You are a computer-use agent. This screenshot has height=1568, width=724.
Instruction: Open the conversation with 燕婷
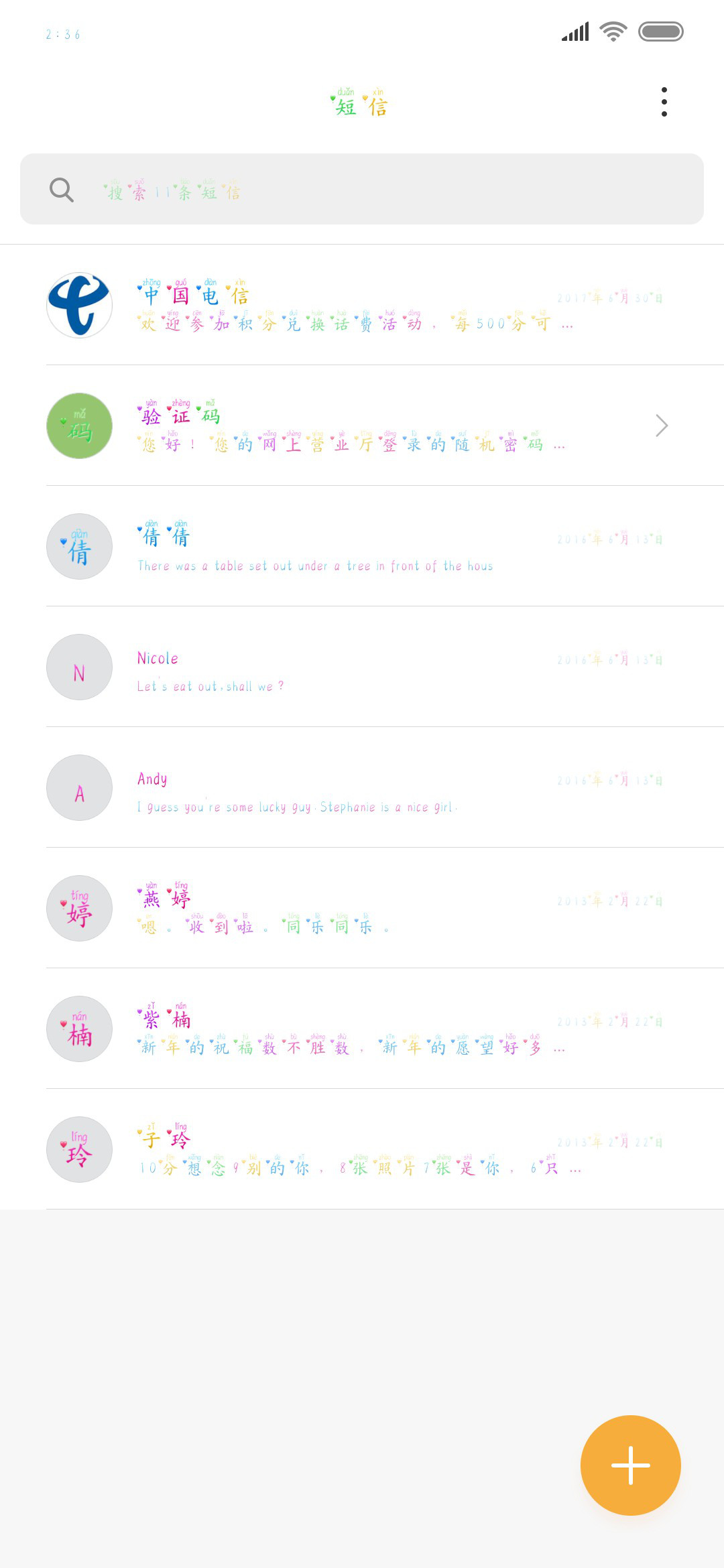[362, 908]
